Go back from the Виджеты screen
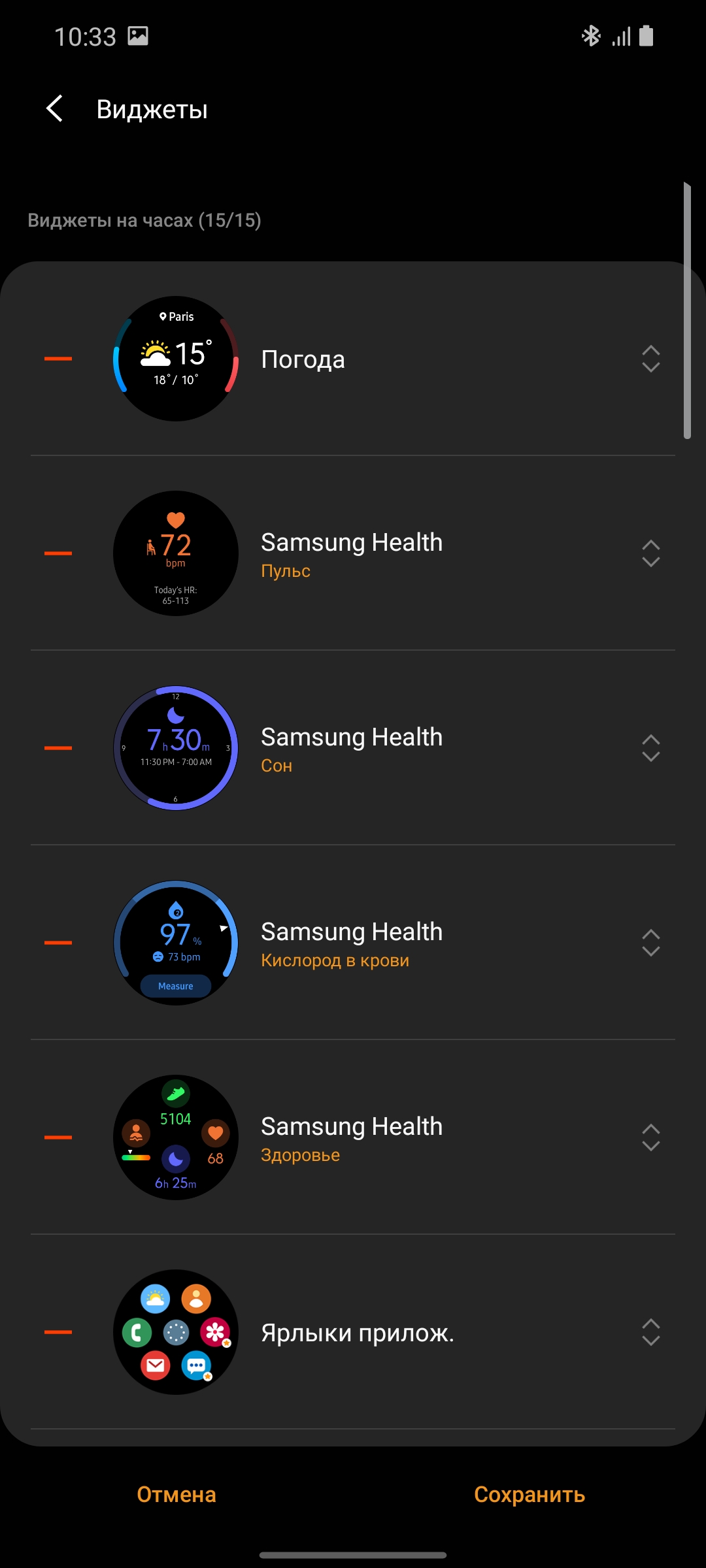Viewport: 706px width, 1568px height. click(55, 108)
